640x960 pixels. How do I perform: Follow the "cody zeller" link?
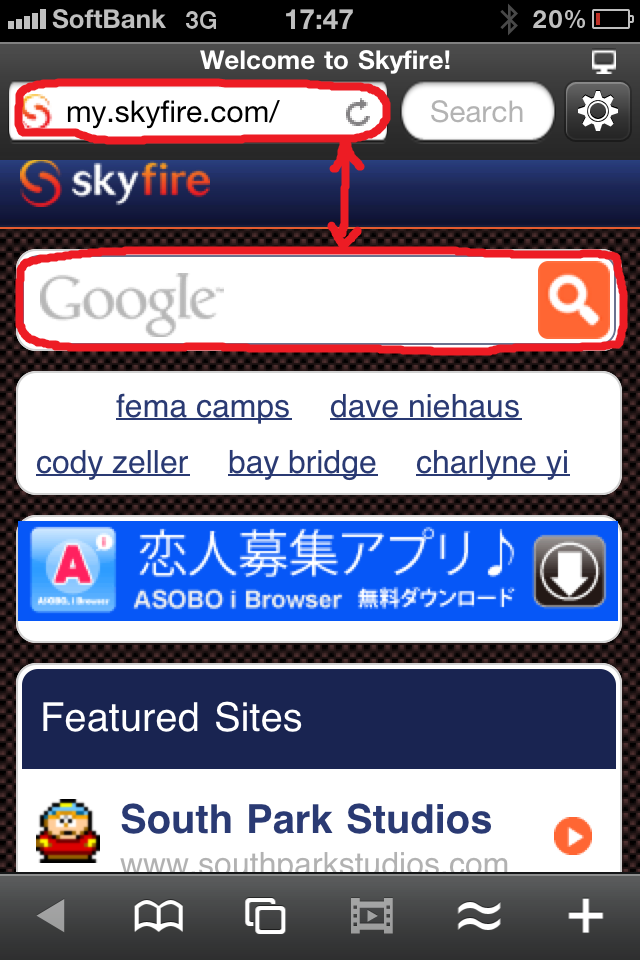coord(112,463)
